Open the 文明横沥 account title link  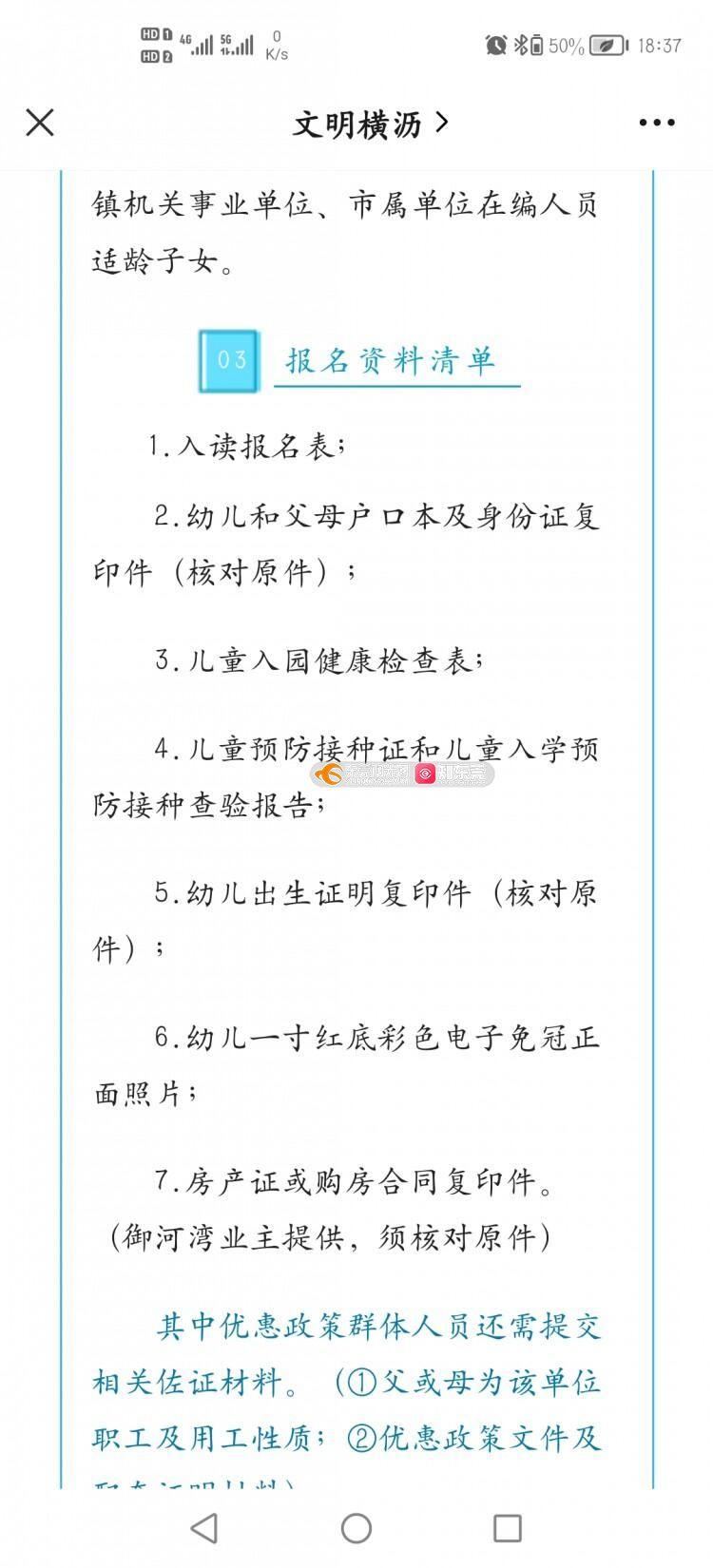[369, 124]
